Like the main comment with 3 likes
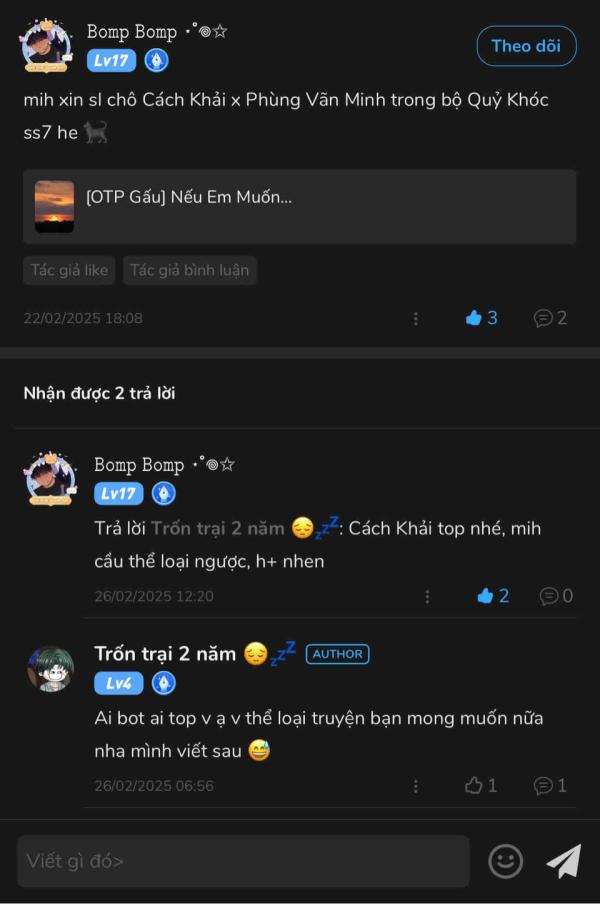 pyautogui.click(x=481, y=318)
